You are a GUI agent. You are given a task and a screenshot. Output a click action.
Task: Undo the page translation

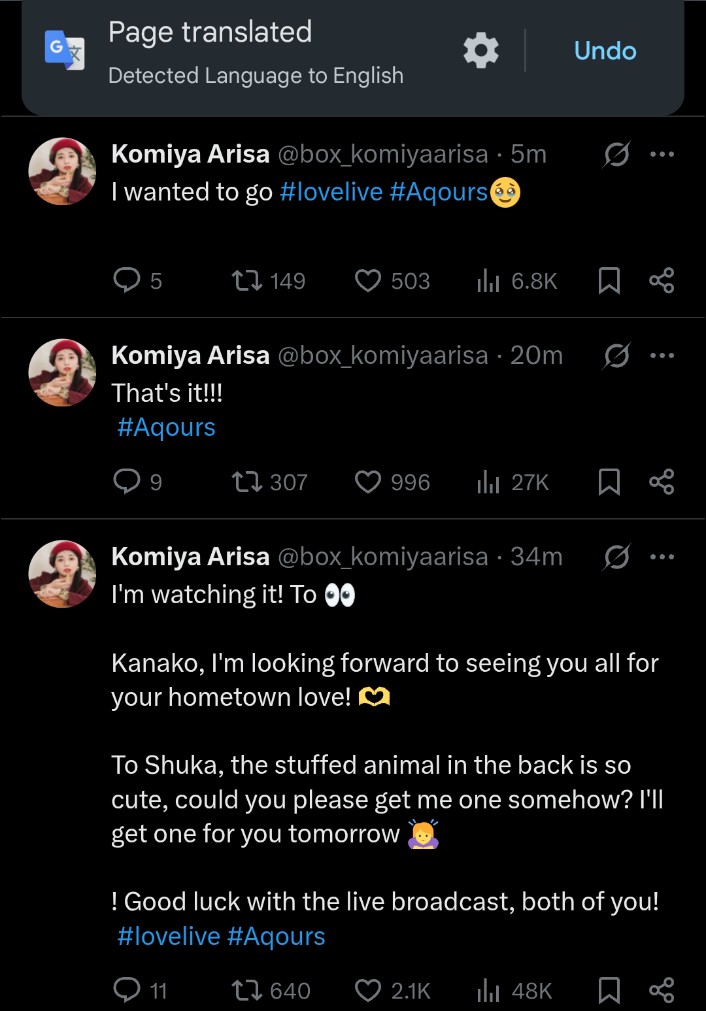605,51
